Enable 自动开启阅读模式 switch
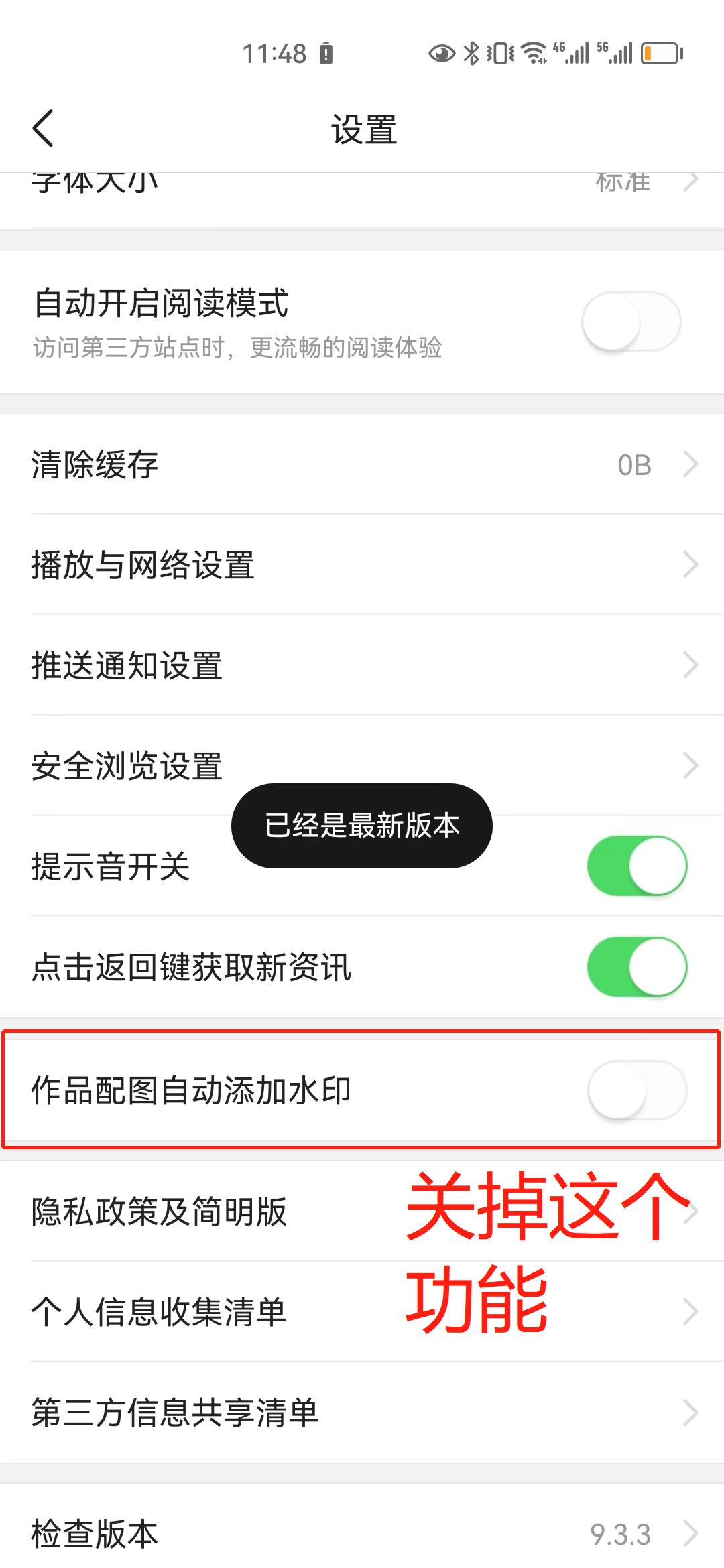 [633, 322]
